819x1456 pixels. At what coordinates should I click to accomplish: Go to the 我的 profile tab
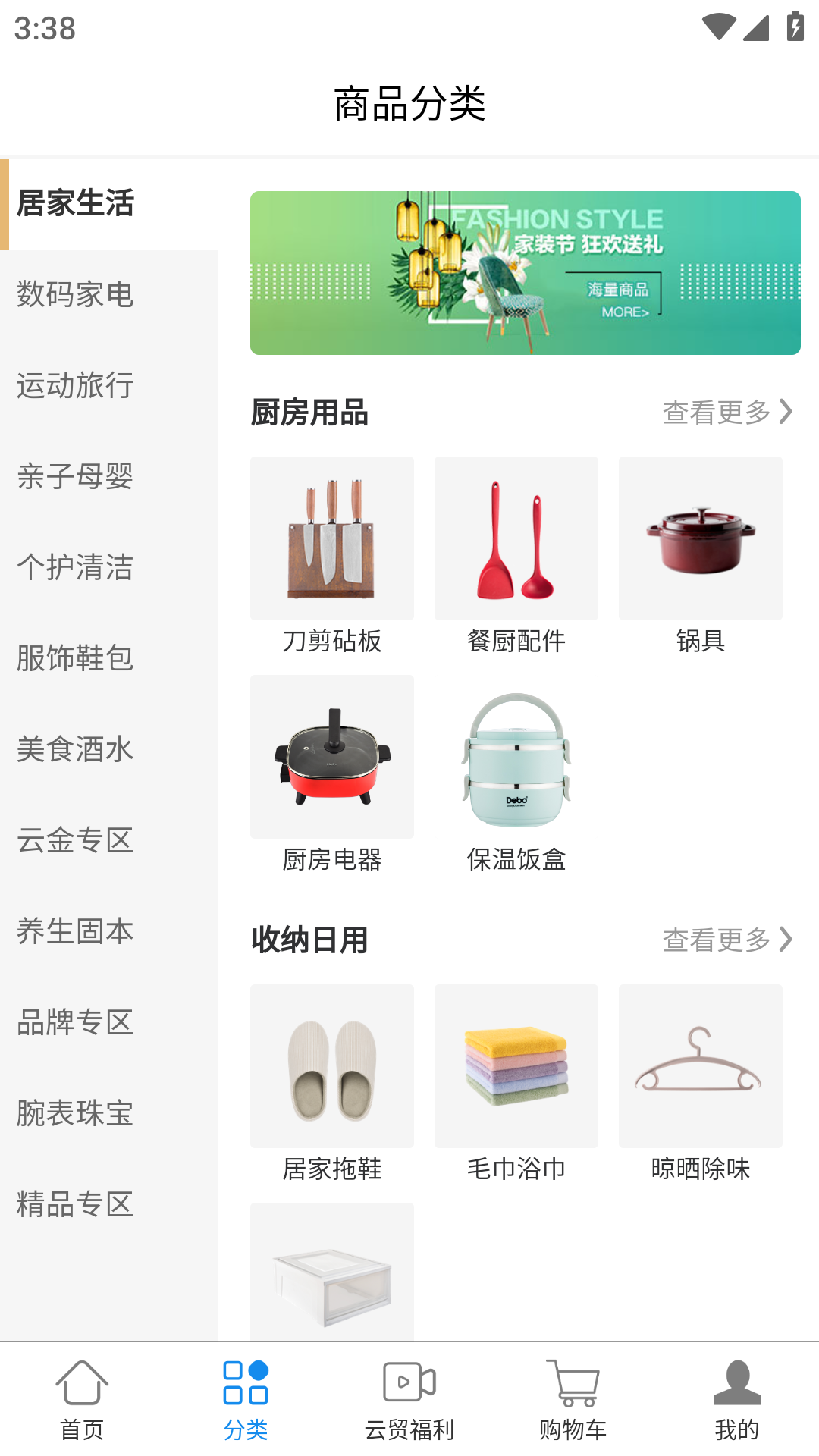(737, 1400)
